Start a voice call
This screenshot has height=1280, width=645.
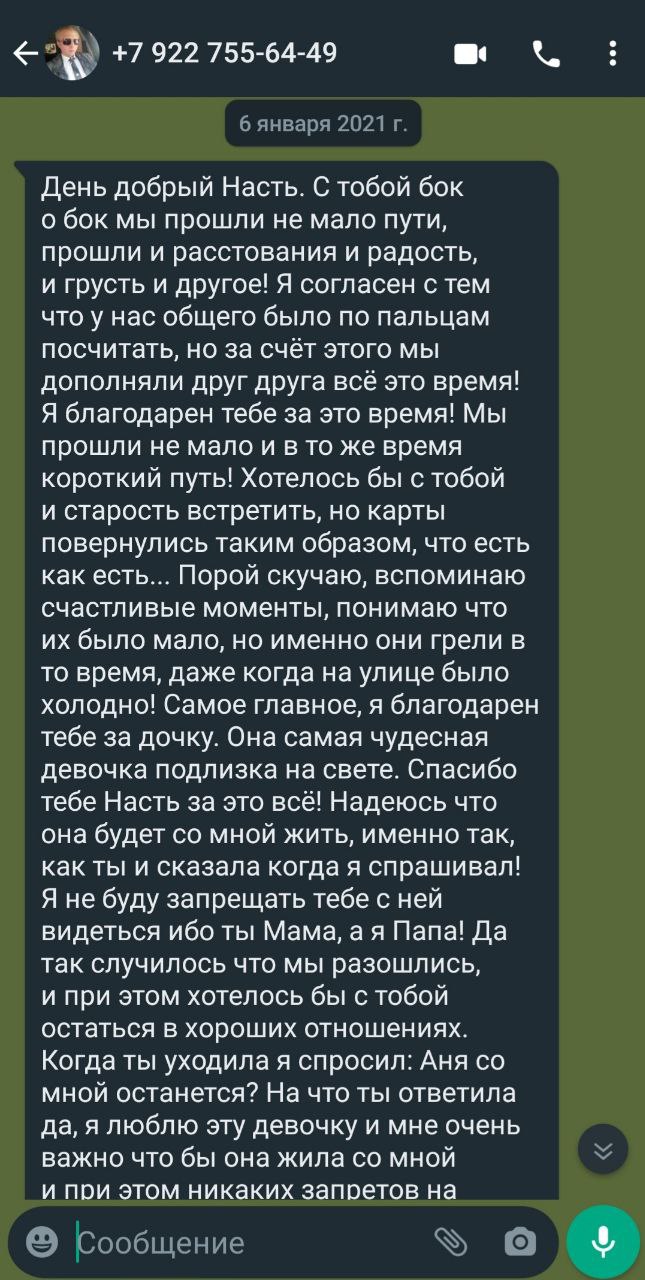tap(546, 54)
